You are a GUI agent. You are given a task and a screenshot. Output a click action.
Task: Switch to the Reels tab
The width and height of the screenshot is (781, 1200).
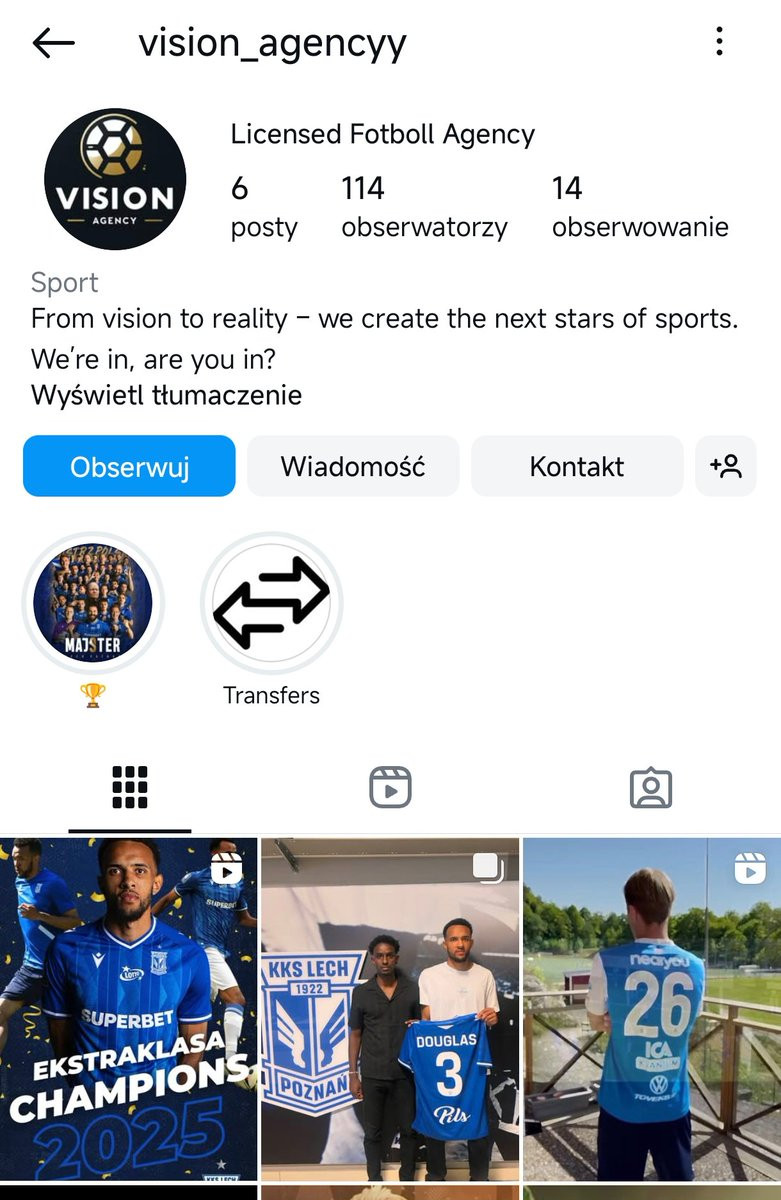point(390,788)
